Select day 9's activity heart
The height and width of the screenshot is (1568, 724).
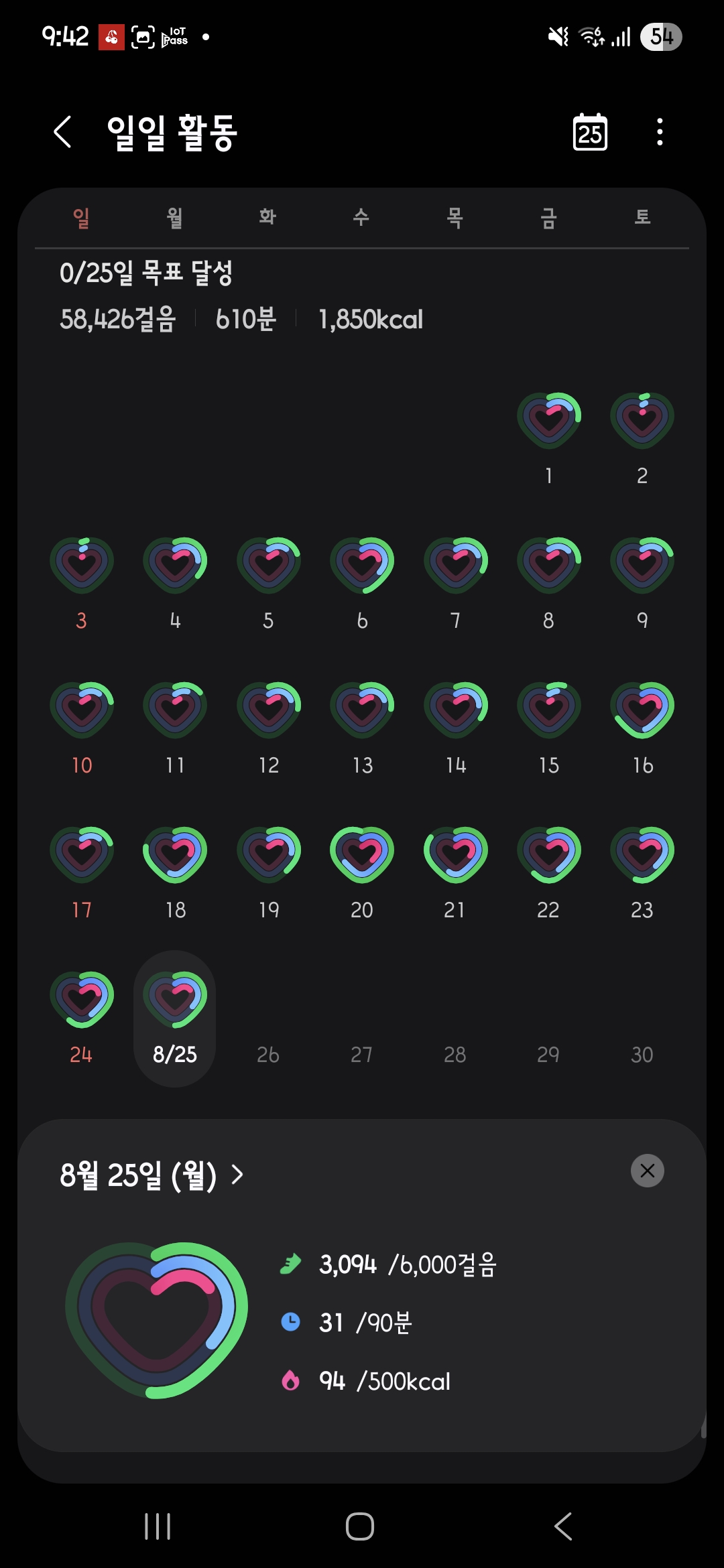[x=642, y=566]
